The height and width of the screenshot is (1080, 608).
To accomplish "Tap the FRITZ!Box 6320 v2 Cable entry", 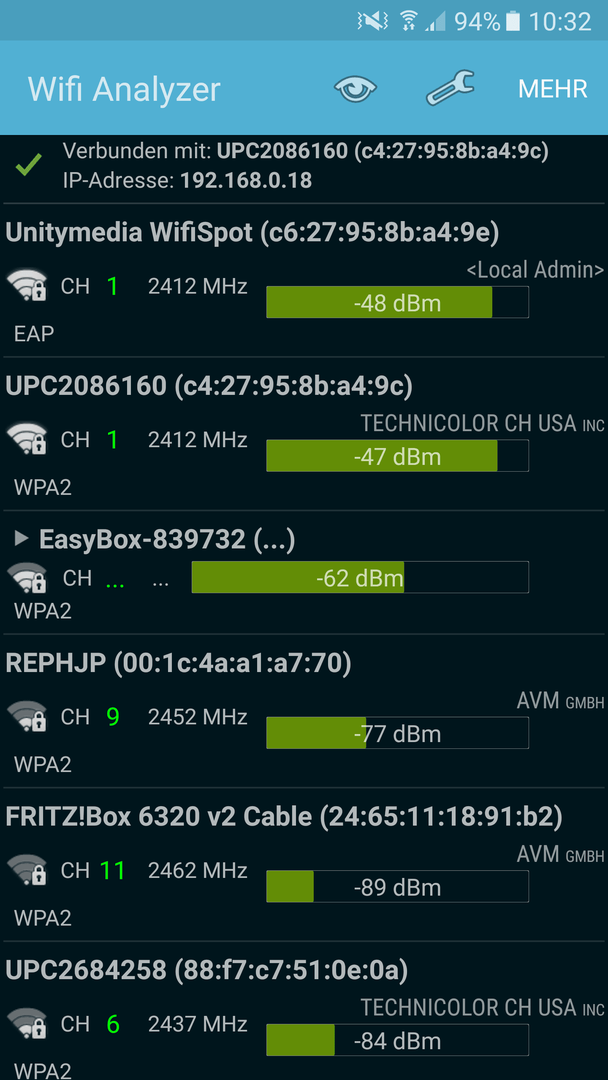I will point(304,865).
